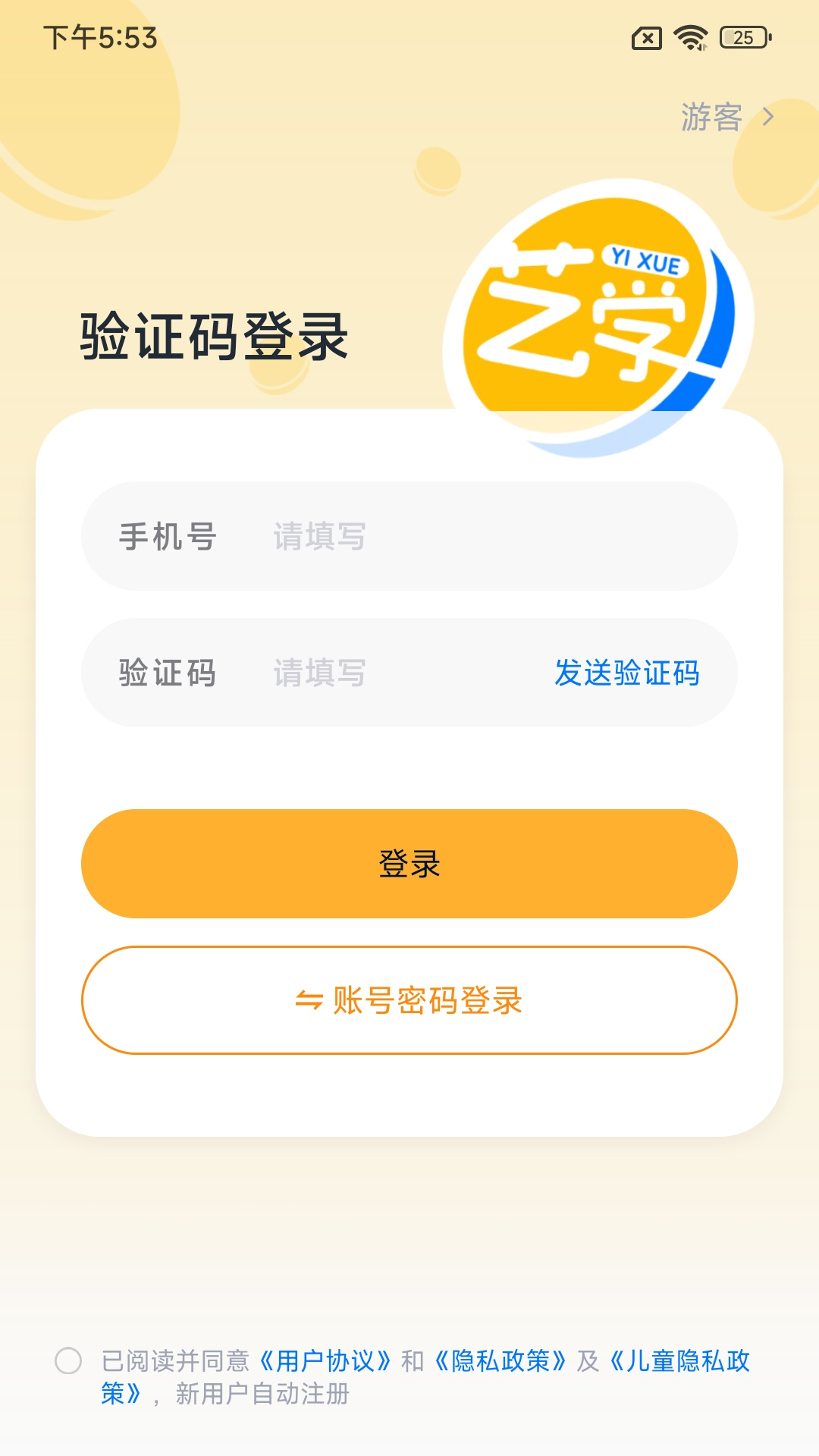The image size is (819, 1456).
Task: Switch to 账号密码登录 password login mode
Action: click(409, 1001)
